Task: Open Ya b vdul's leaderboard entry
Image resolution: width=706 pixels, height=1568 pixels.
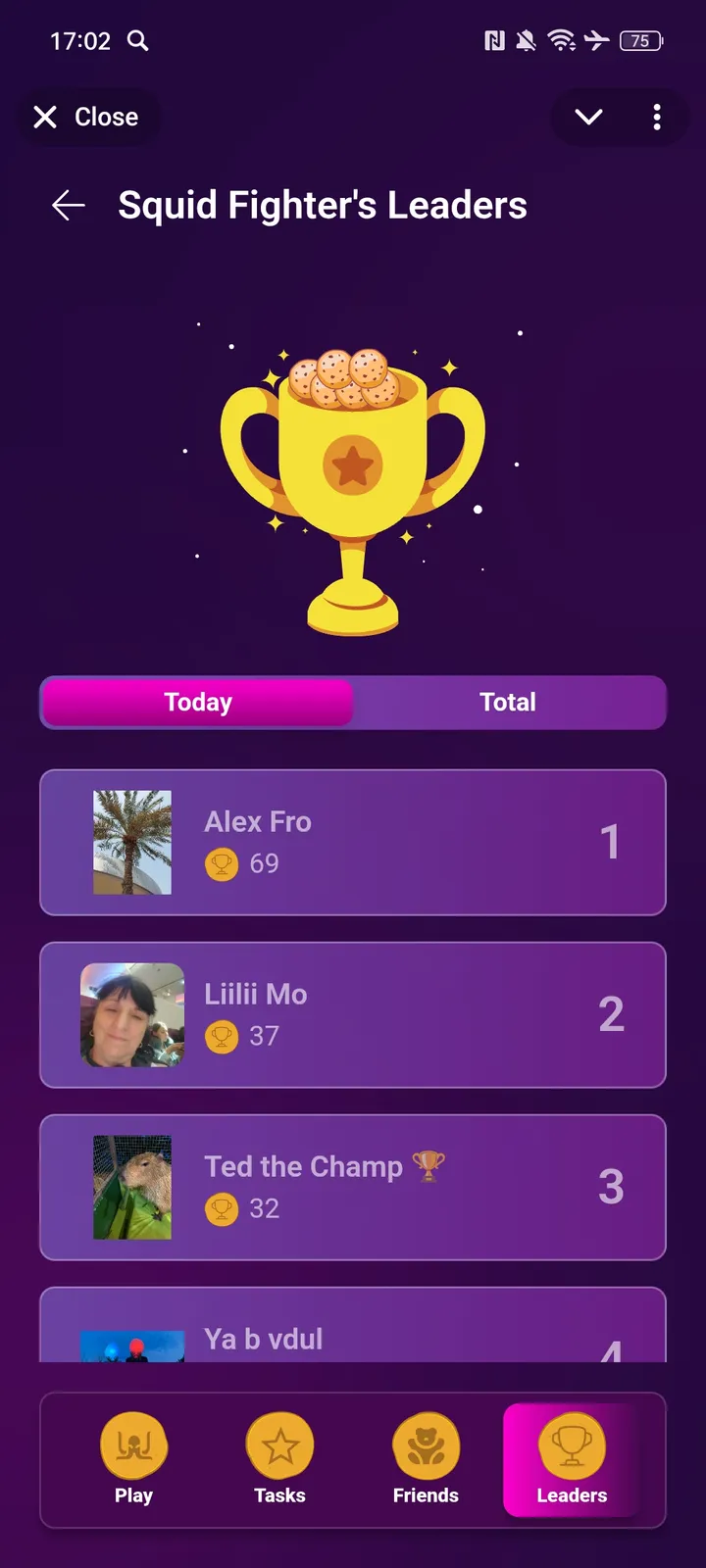Action: click(x=353, y=1331)
